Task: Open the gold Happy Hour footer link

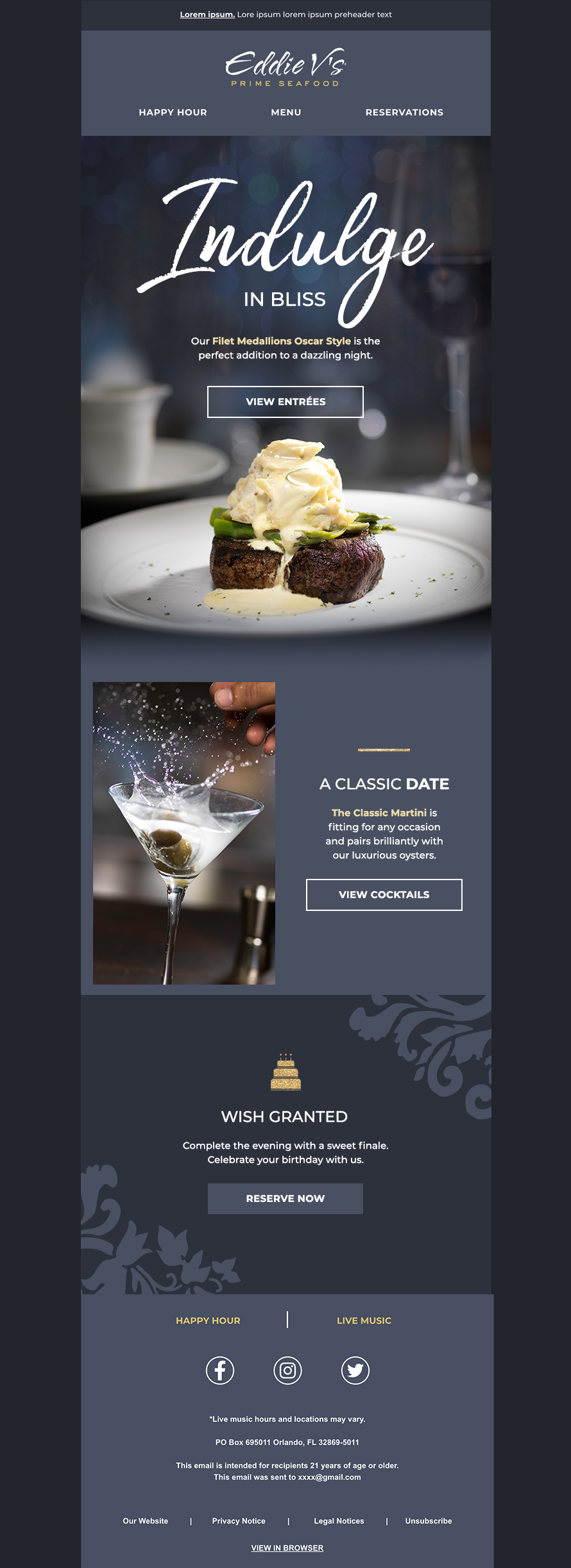Action: click(208, 1321)
